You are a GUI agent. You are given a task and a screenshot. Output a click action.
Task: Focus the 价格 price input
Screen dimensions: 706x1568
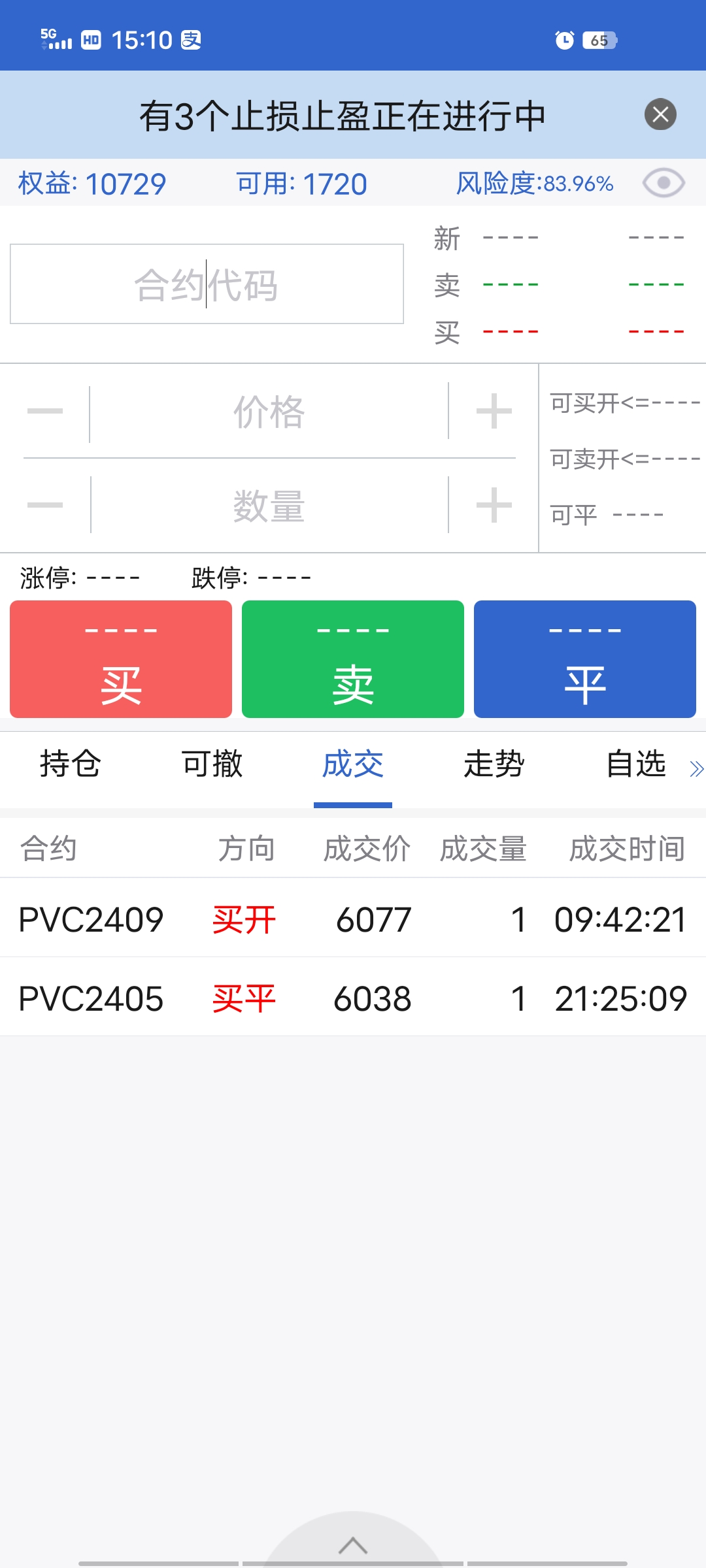pos(269,412)
